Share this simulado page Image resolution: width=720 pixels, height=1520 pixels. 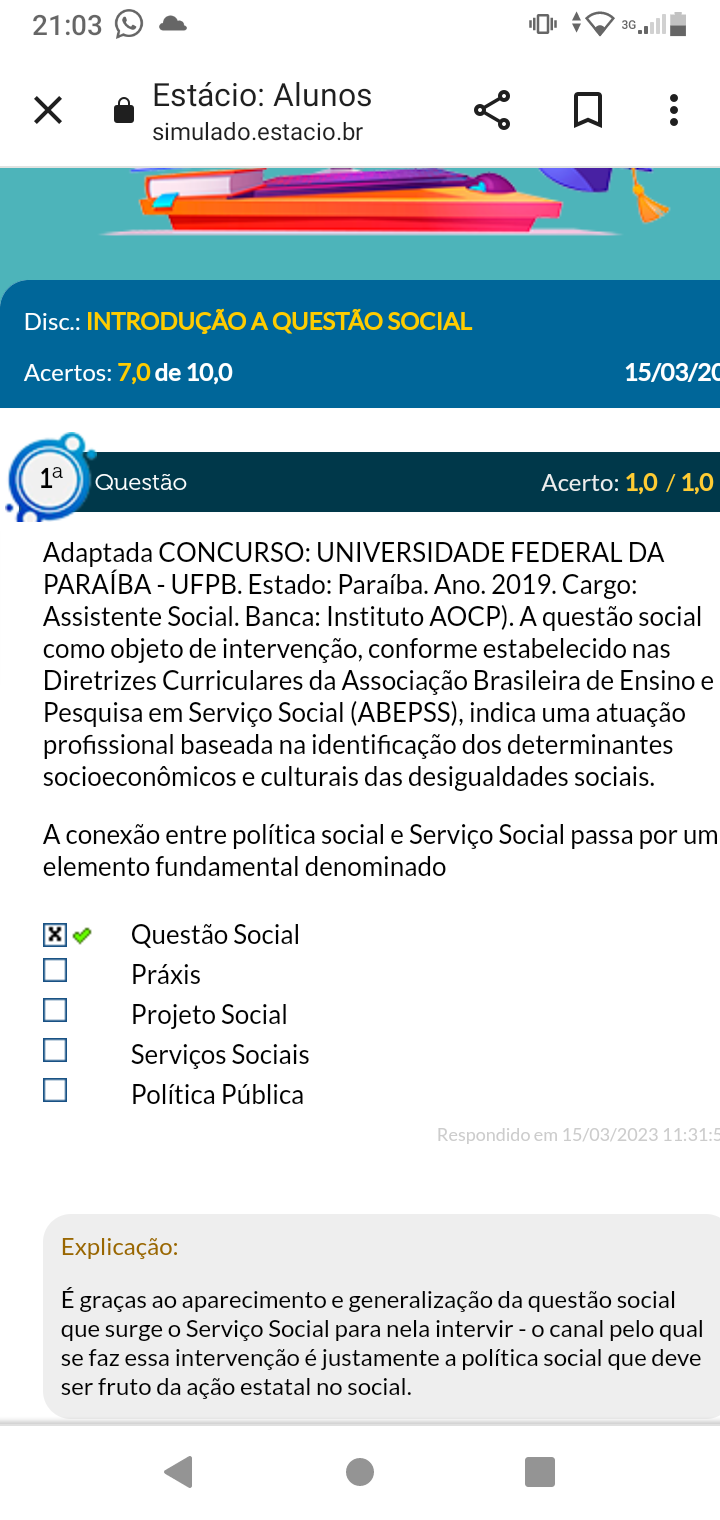(491, 110)
